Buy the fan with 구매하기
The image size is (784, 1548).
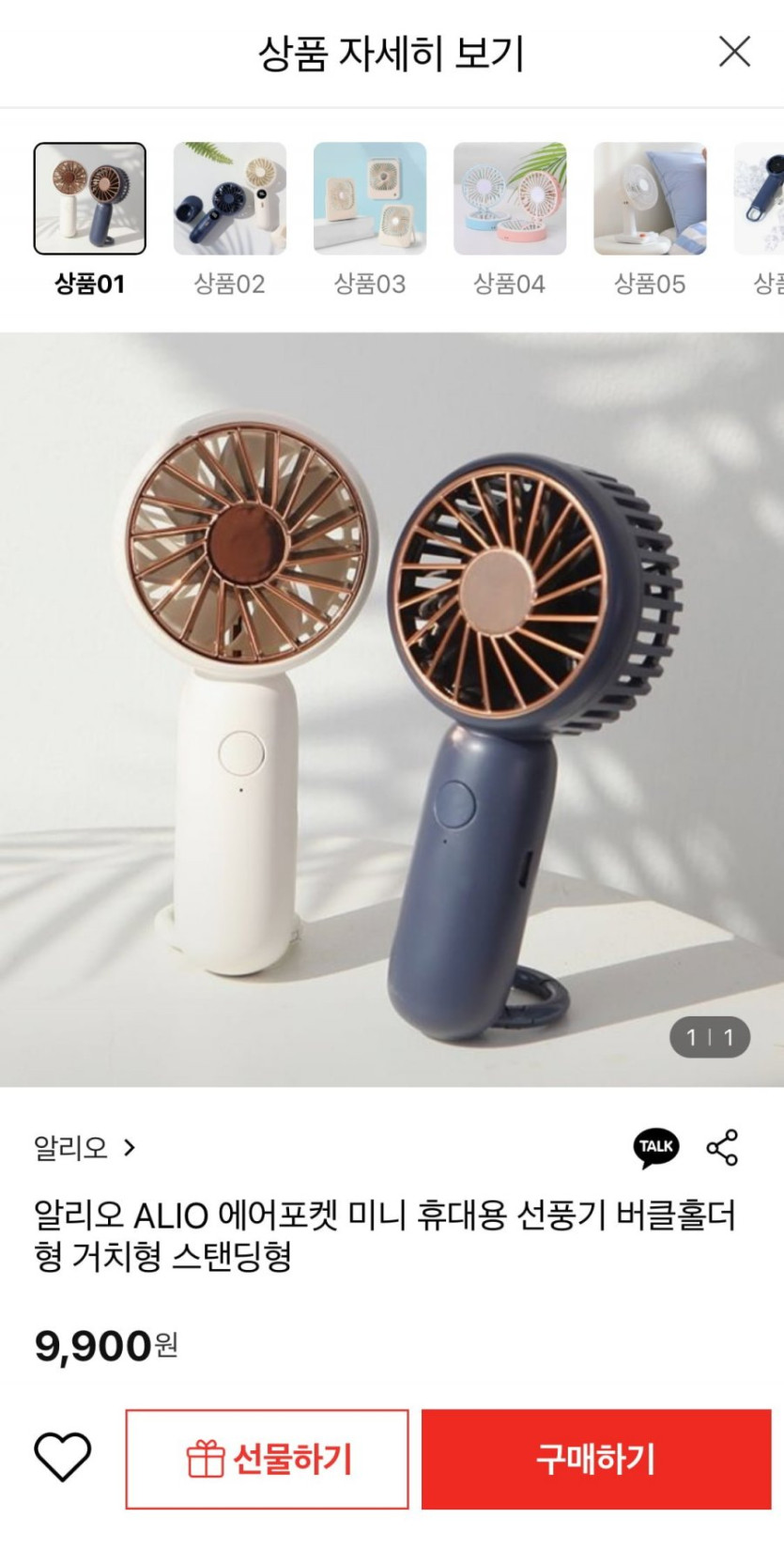[595, 1459]
